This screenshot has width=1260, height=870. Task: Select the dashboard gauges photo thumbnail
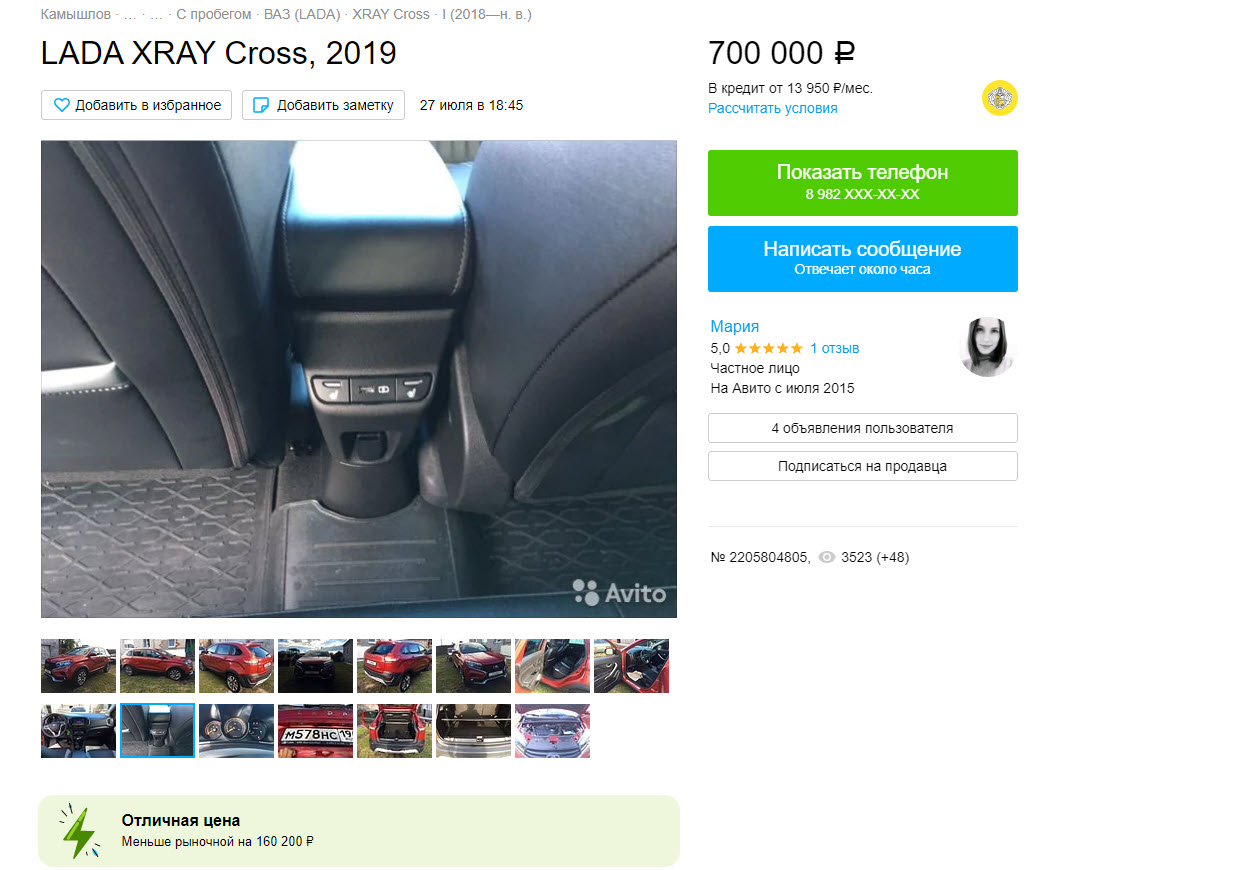coord(236,731)
